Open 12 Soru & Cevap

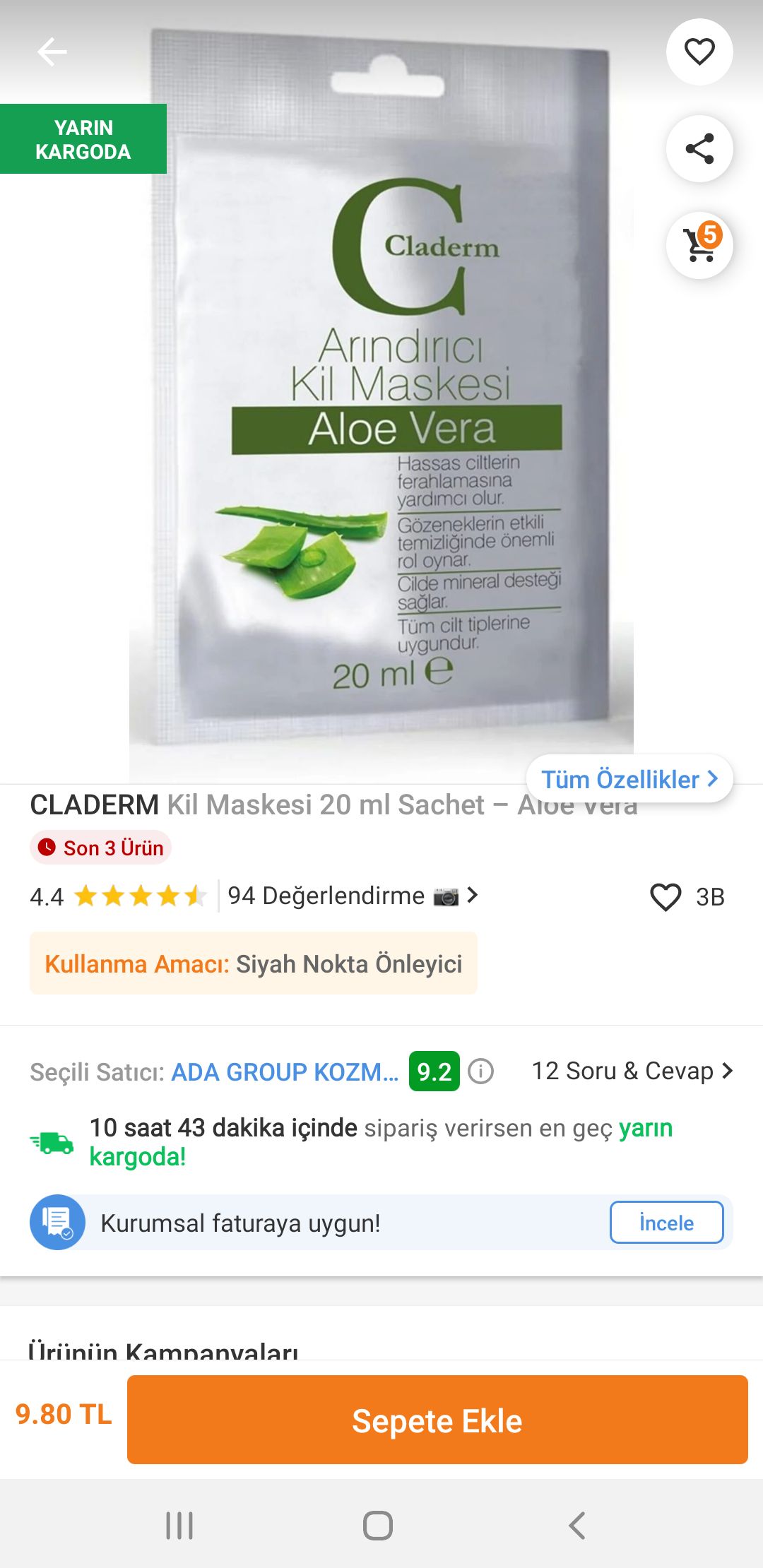pos(632,1071)
